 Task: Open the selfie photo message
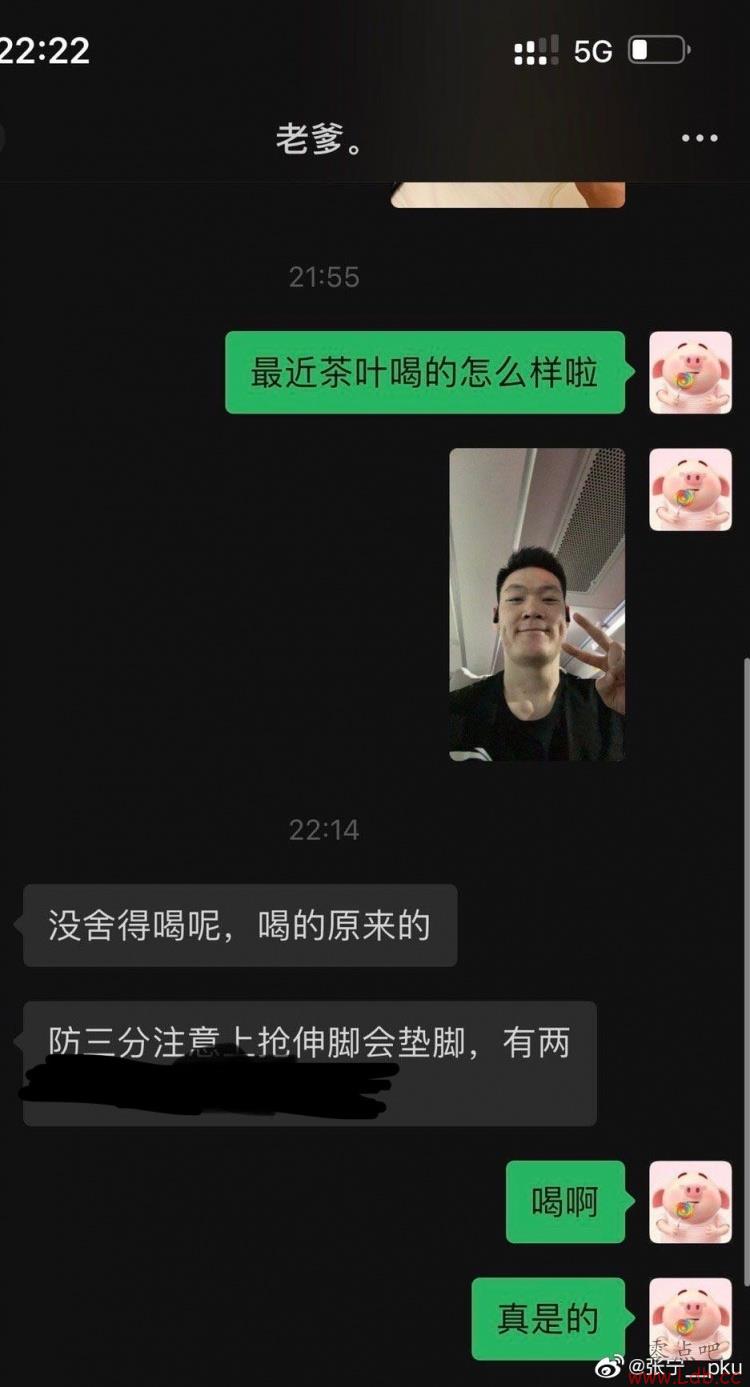(x=537, y=604)
